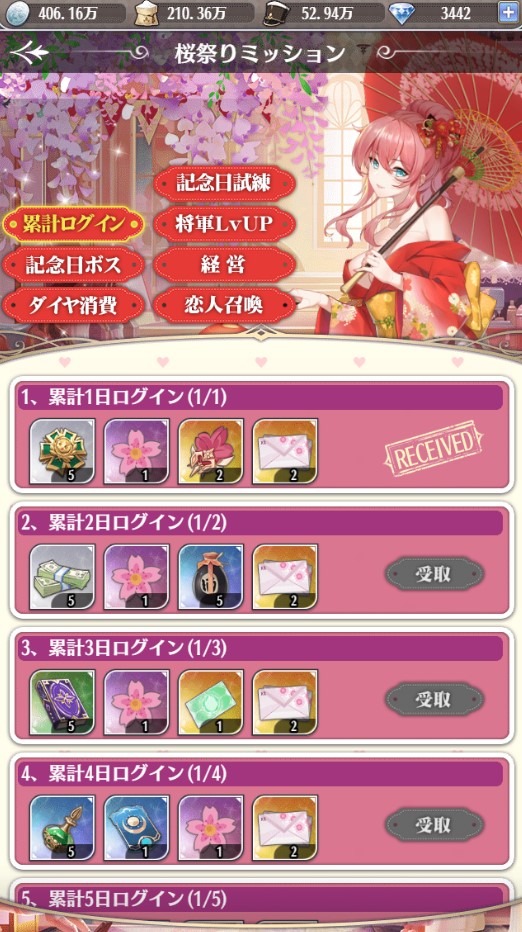
Task: View the purple book reward in 累計3日ログイン
Action: 62,703
